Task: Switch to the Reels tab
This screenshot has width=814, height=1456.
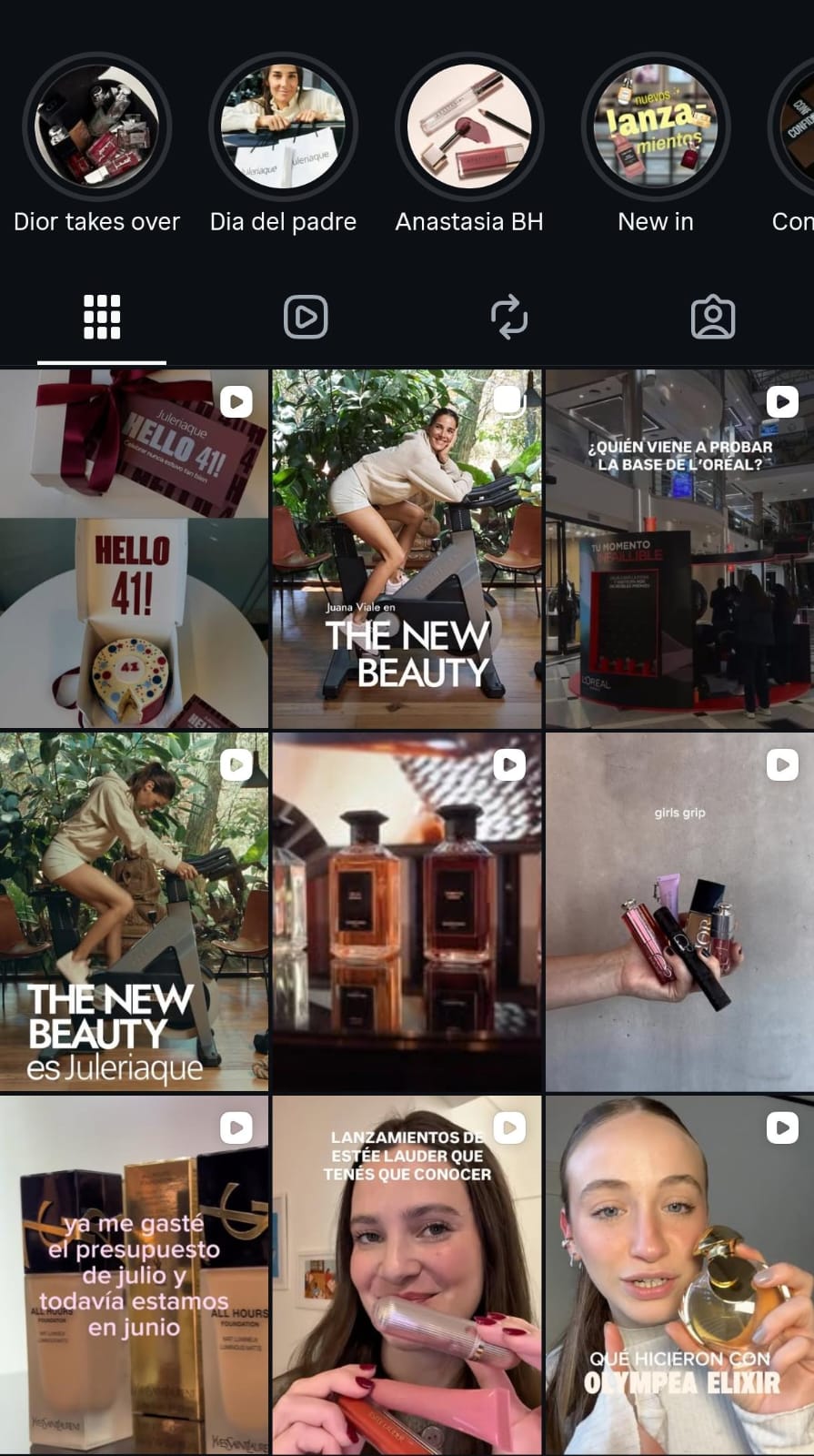Action: pyautogui.click(x=306, y=317)
